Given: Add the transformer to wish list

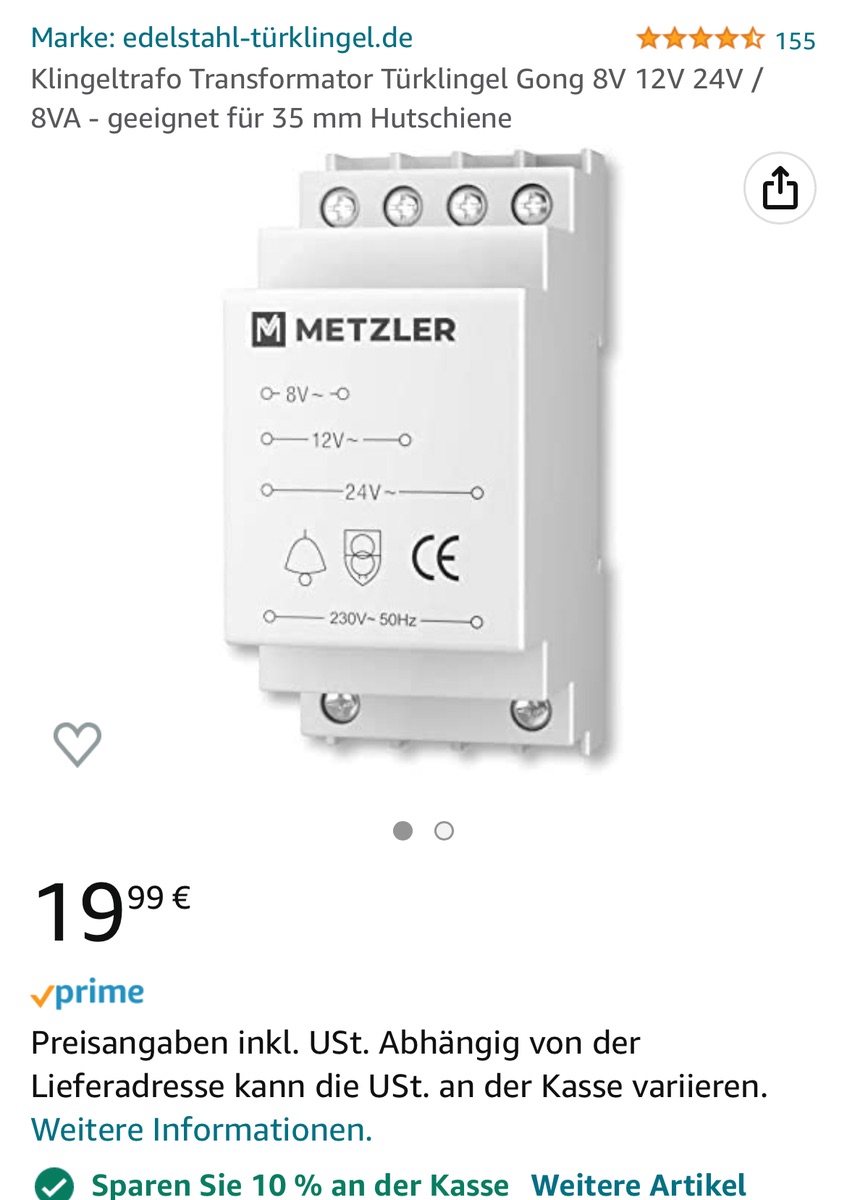Looking at the screenshot, I should coord(77,743).
